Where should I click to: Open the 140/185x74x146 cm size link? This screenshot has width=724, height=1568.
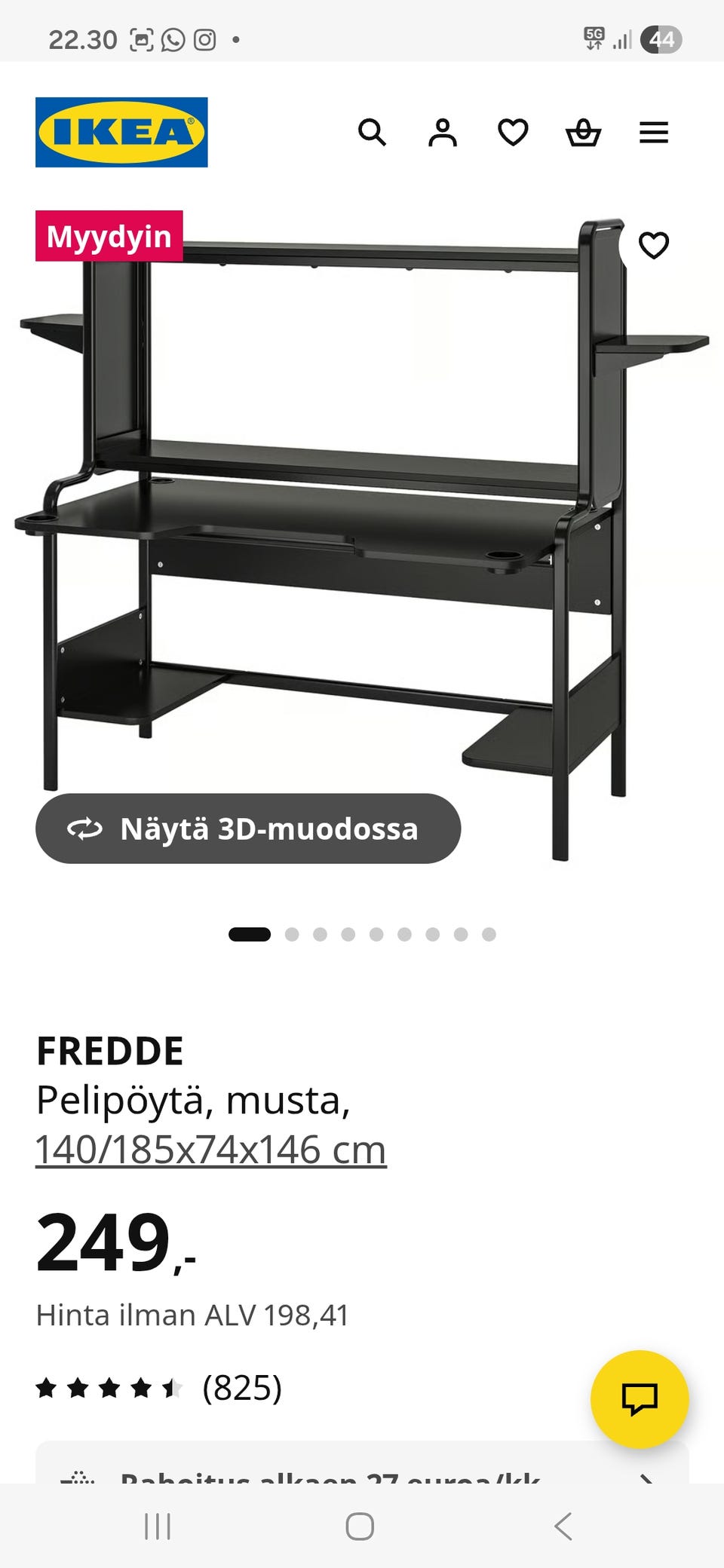coord(211,1150)
